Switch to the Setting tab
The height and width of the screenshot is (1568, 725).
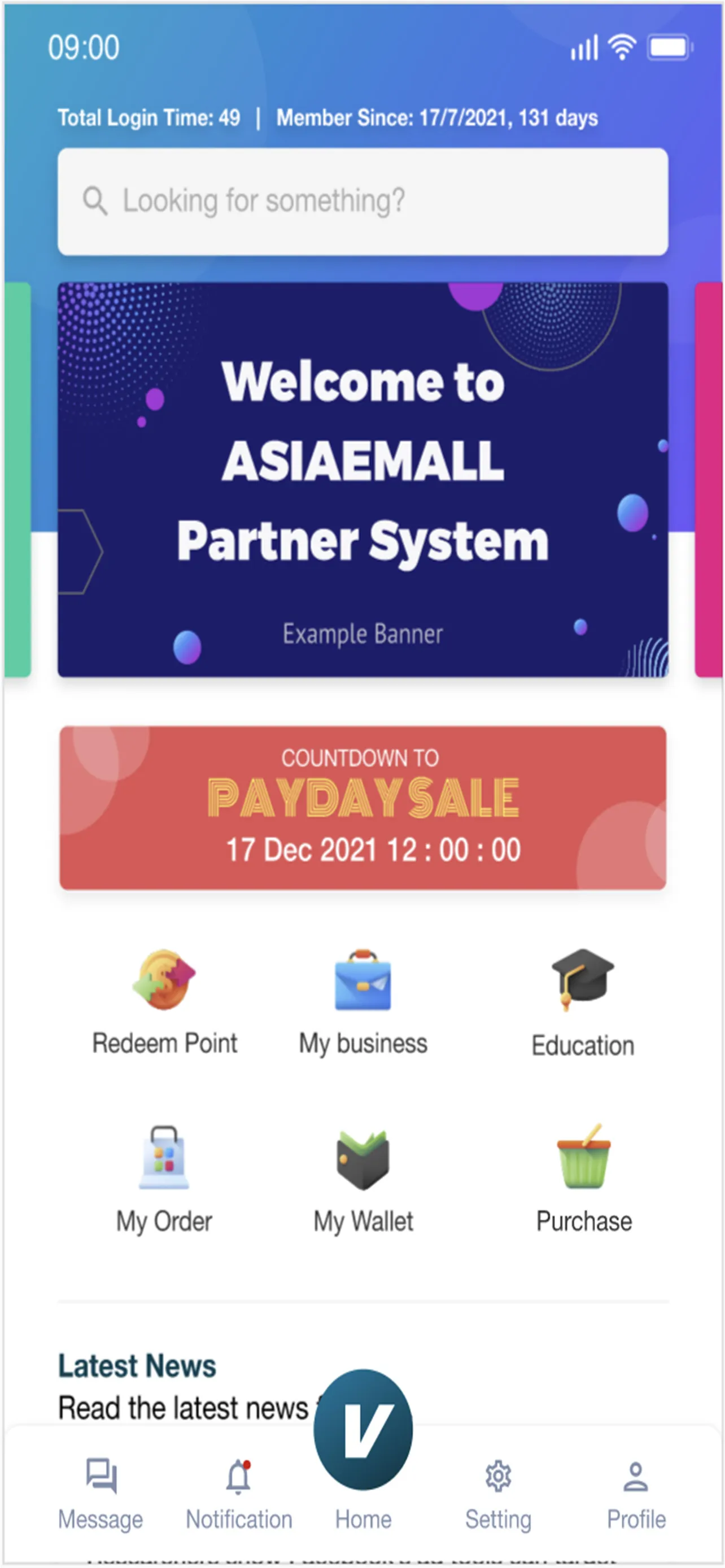point(498,1493)
